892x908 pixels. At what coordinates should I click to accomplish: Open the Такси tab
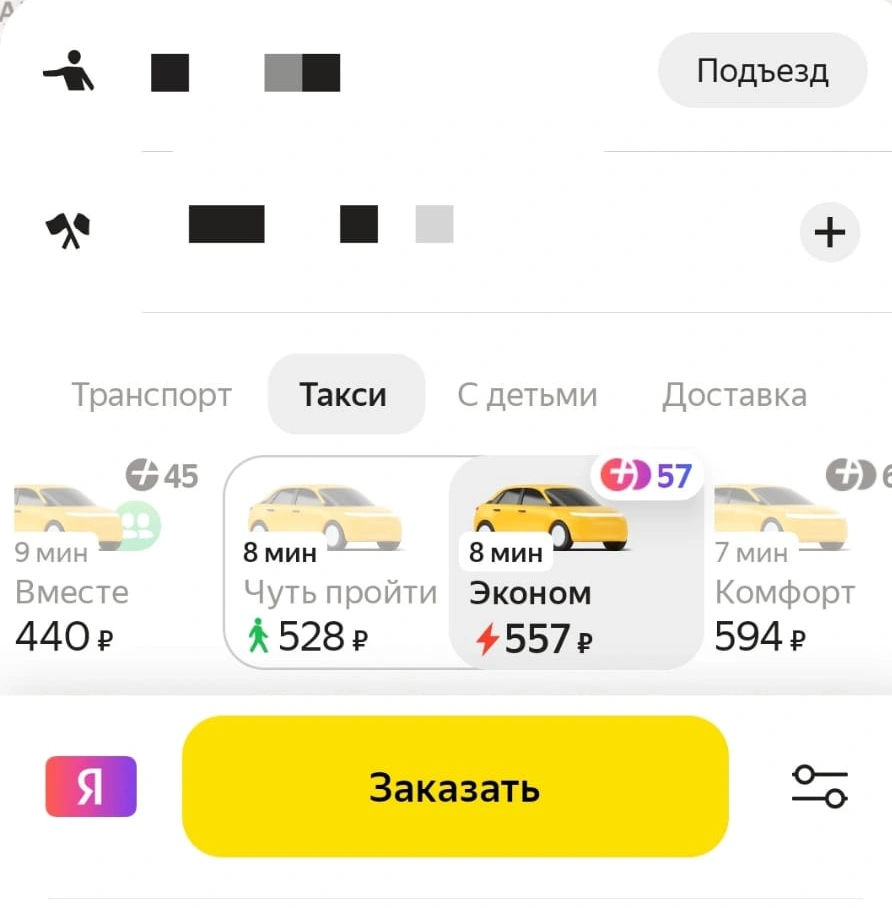344,394
